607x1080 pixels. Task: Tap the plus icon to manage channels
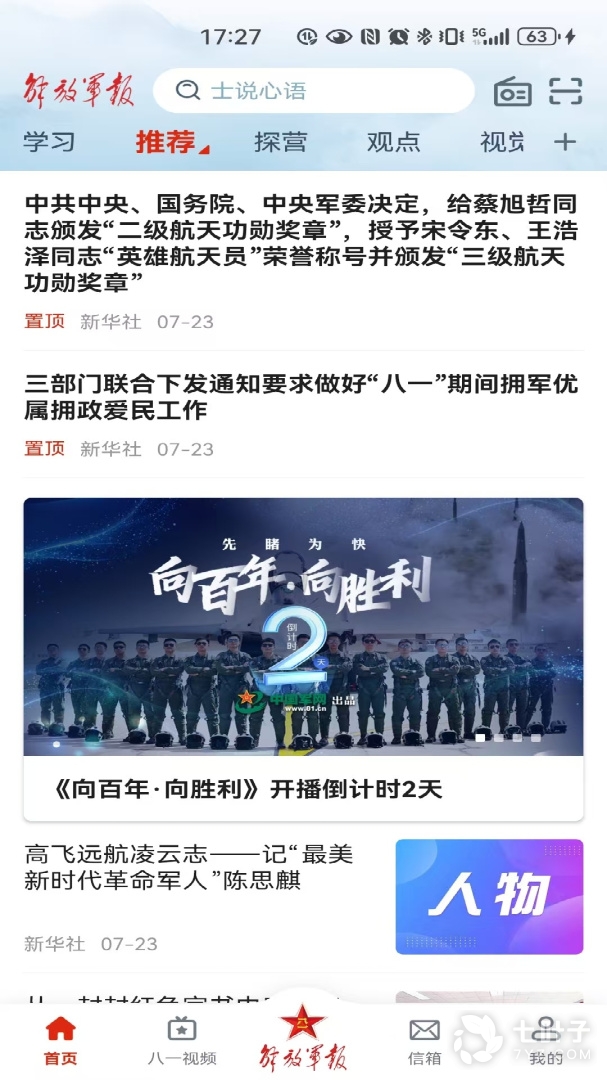(x=565, y=142)
